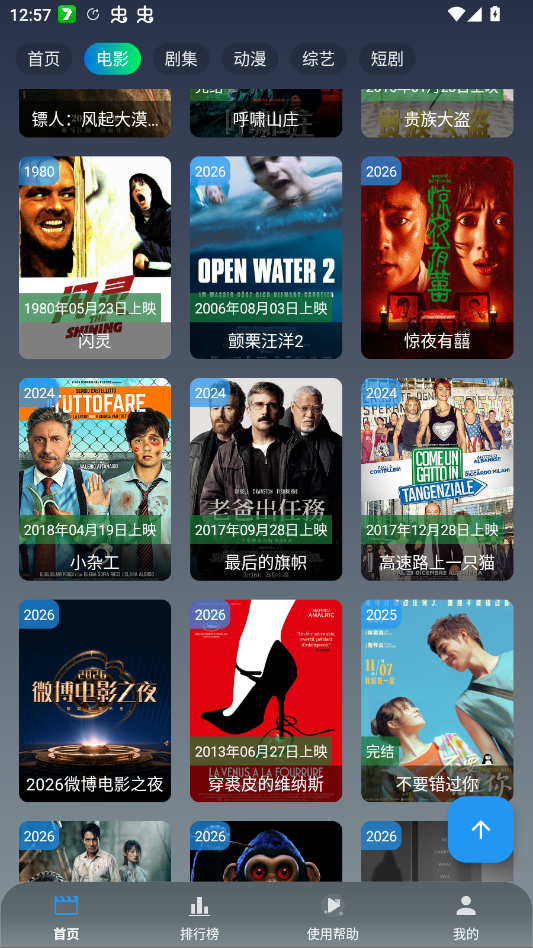This screenshot has height=948, width=533.
Task: Switch to the 首页 top tab
Action: click(x=44, y=59)
